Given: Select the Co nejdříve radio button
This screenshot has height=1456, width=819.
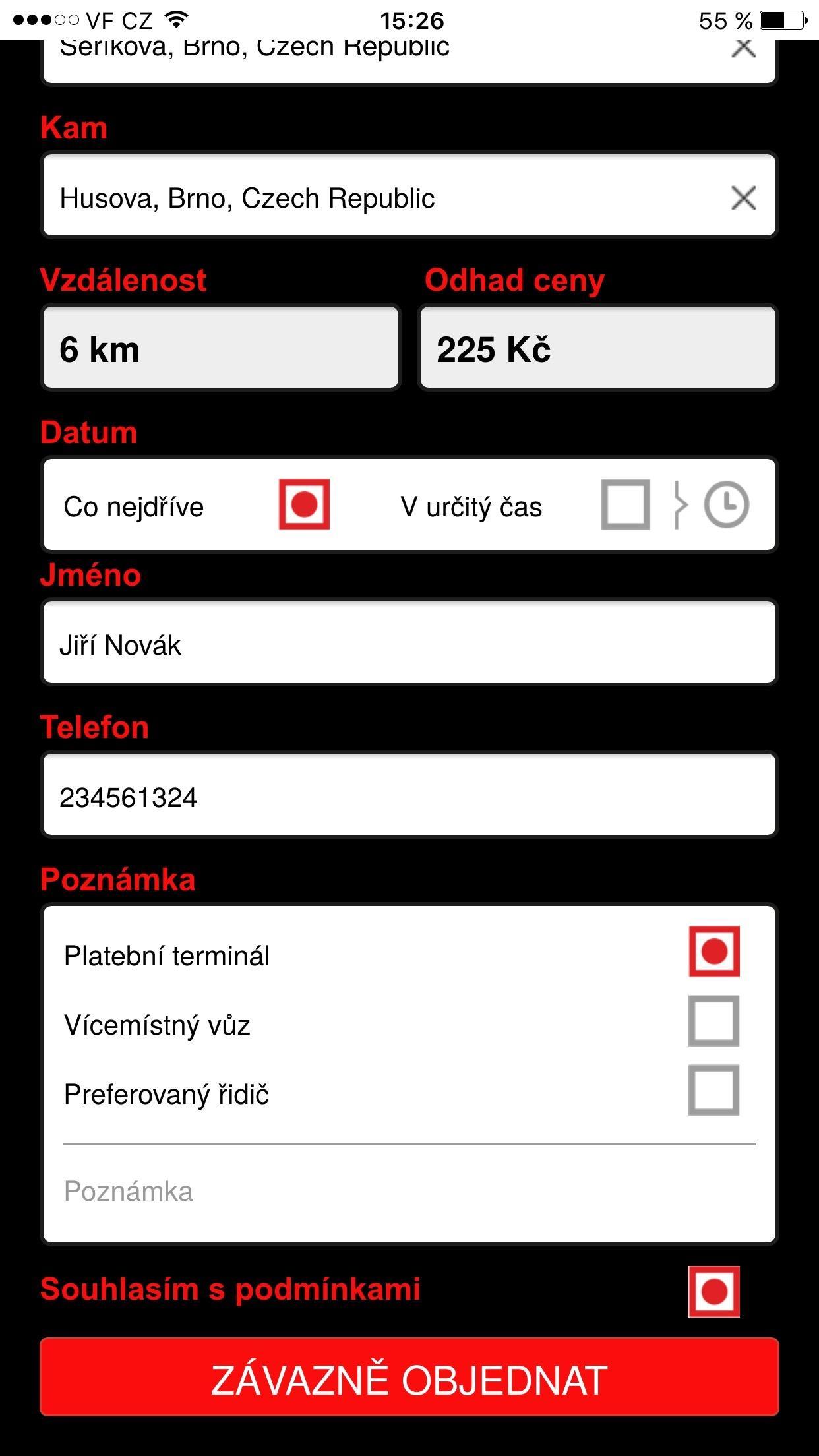Looking at the screenshot, I should pos(303,504).
